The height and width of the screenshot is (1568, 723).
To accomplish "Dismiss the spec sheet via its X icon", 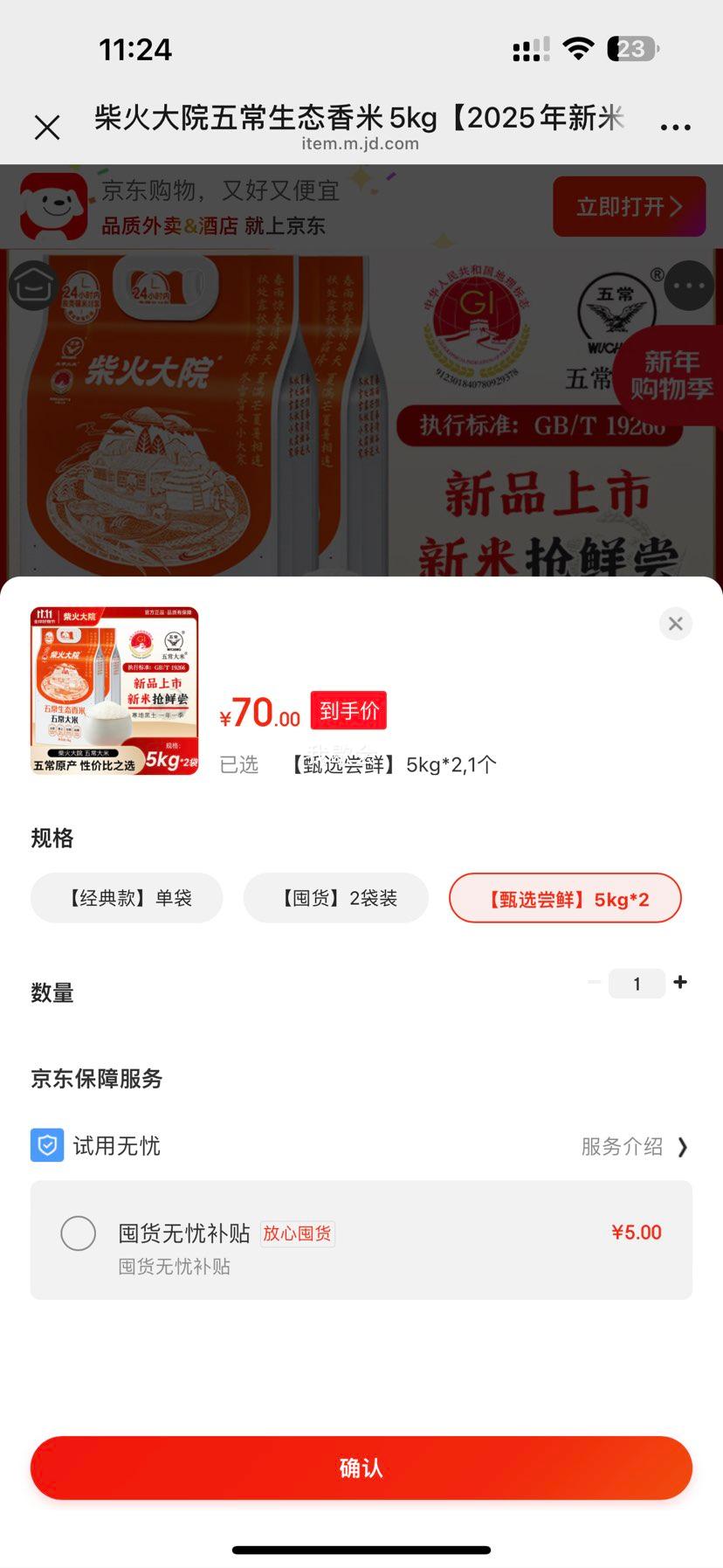I will (x=674, y=624).
